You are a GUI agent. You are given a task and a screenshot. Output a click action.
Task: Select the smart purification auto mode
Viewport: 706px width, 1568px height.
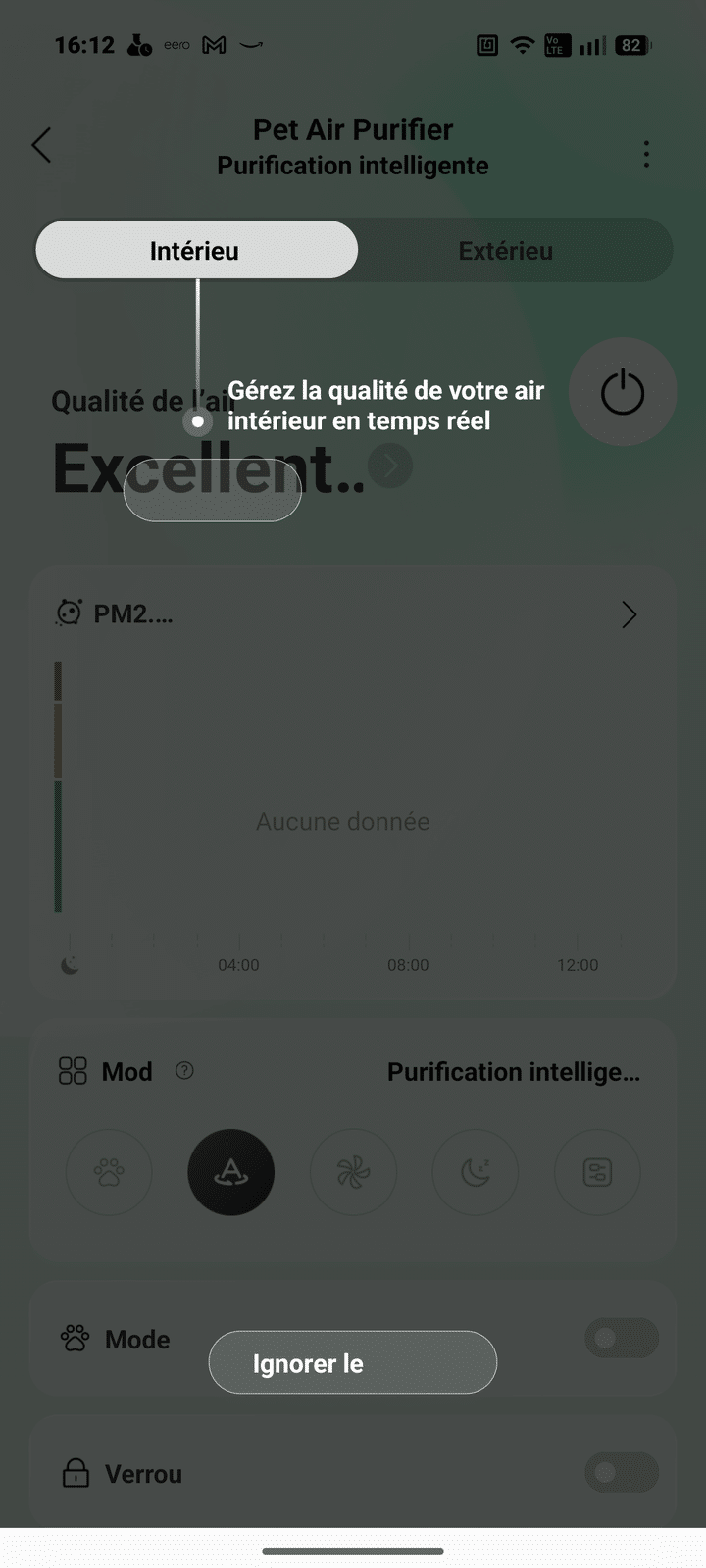click(x=230, y=1172)
